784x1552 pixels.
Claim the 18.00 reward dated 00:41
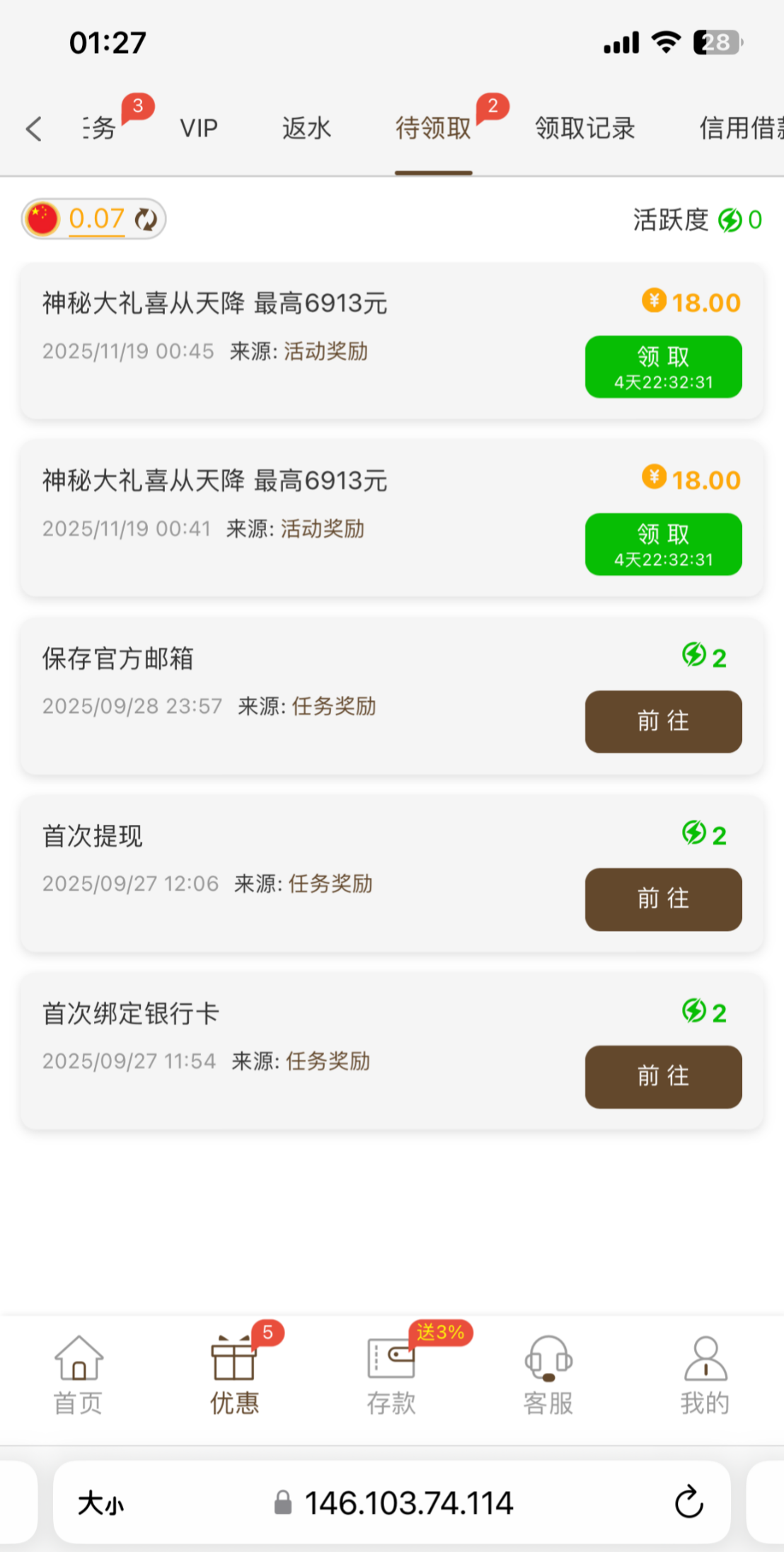663,544
